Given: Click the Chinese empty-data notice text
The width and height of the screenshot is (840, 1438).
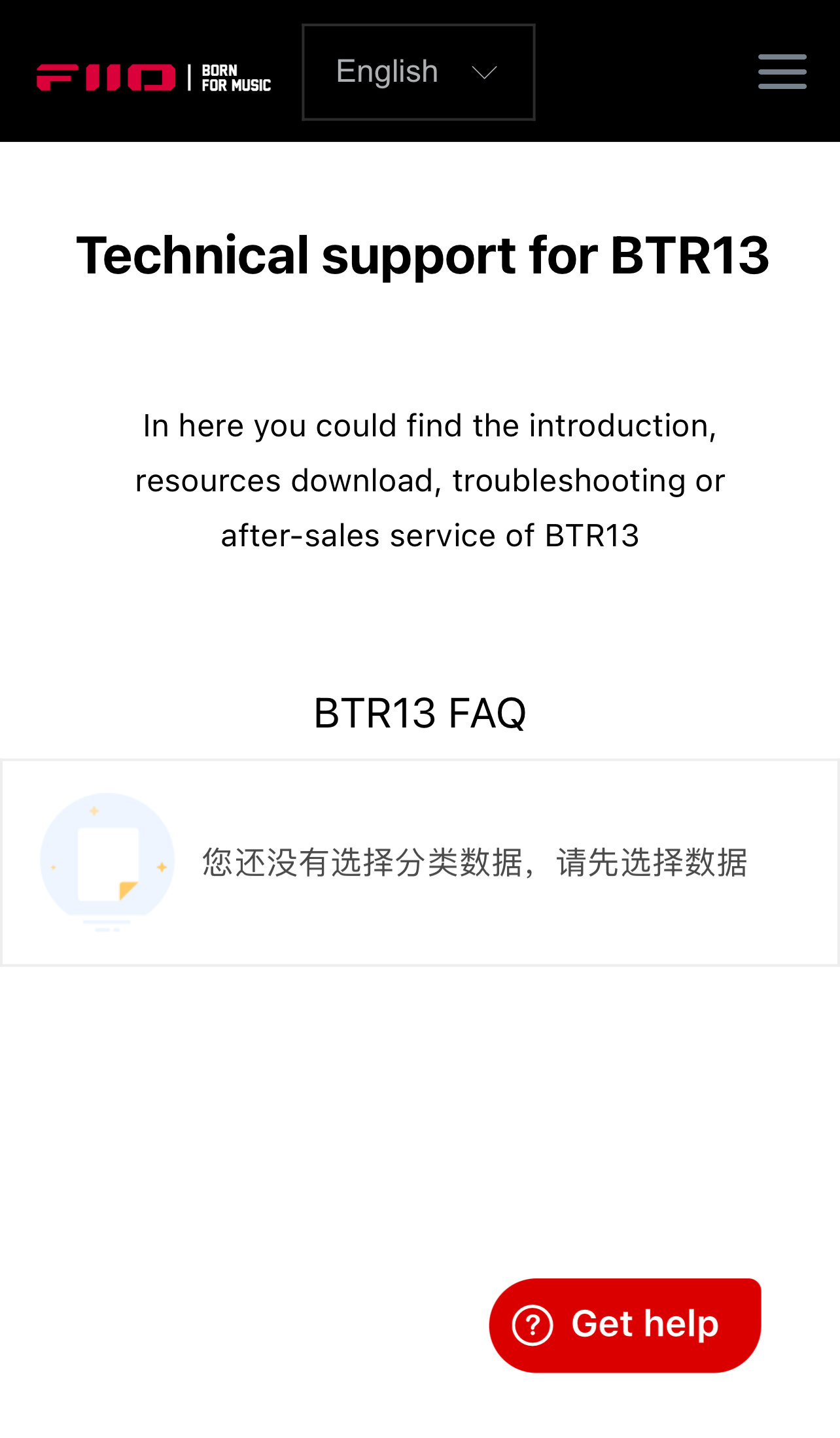Looking at the screenshot, I should 475,864.
